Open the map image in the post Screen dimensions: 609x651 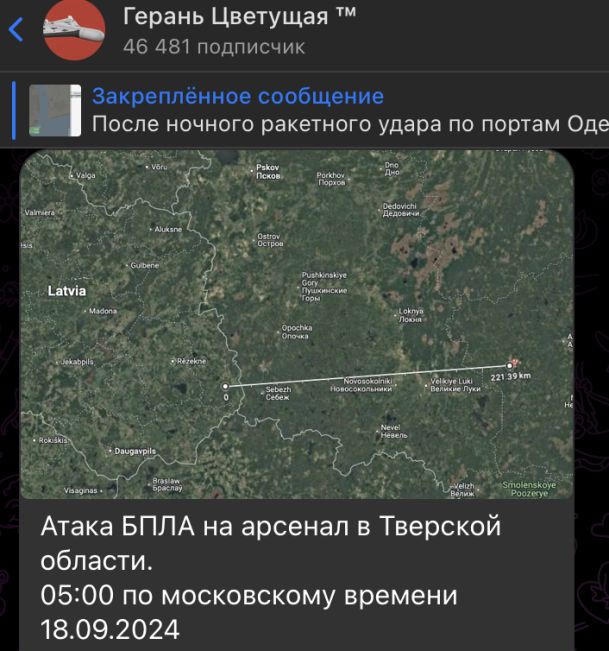pos(297,325)
